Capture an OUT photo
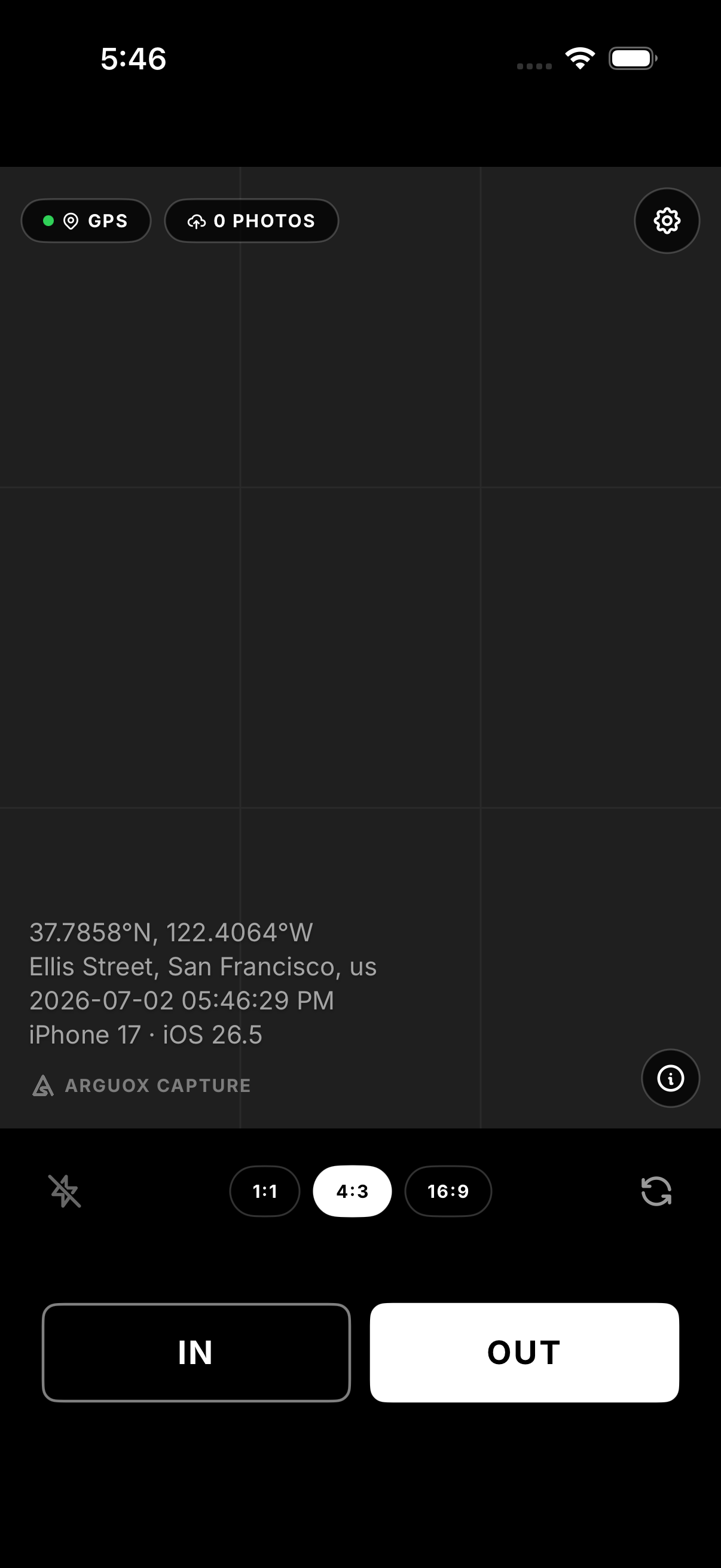 524,1353
